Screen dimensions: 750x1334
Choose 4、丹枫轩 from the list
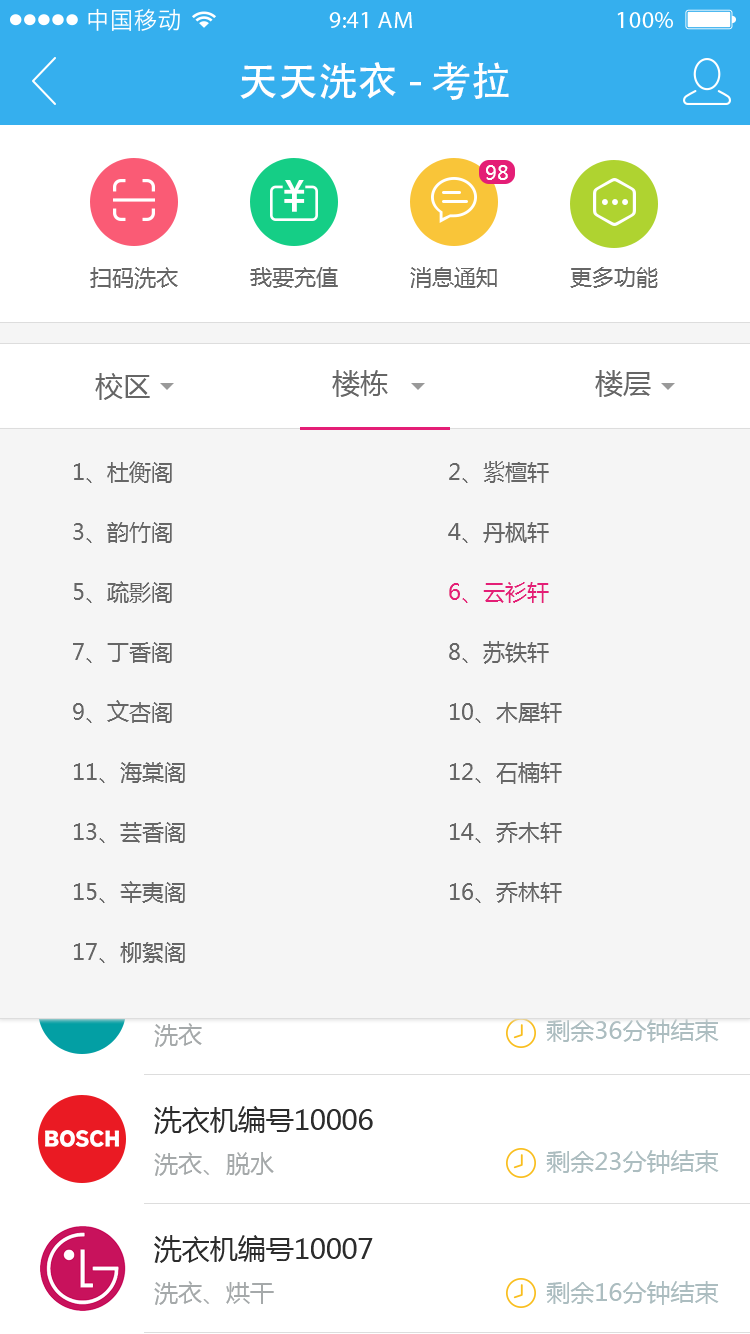coord(498,532)
